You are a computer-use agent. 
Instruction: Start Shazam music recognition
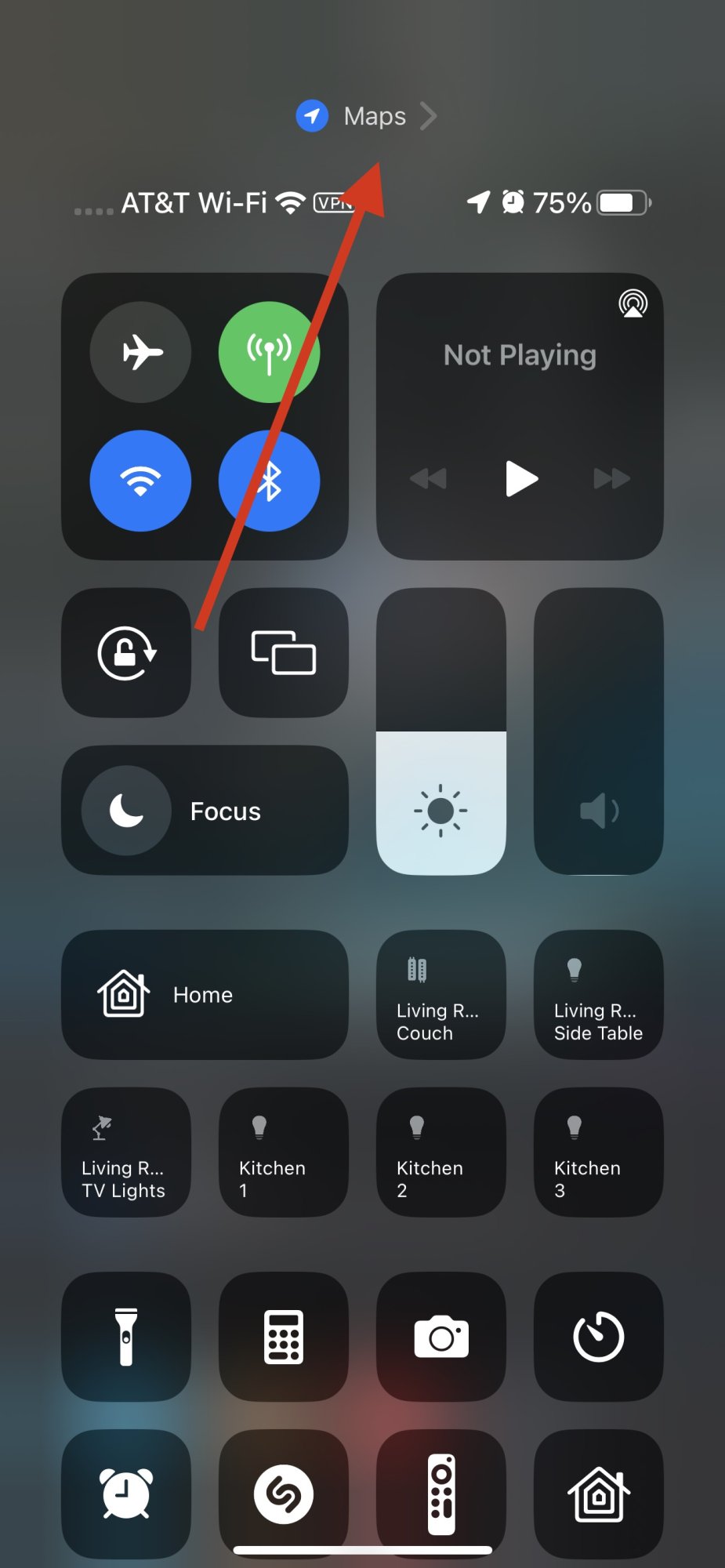[x=283, y=1494]
